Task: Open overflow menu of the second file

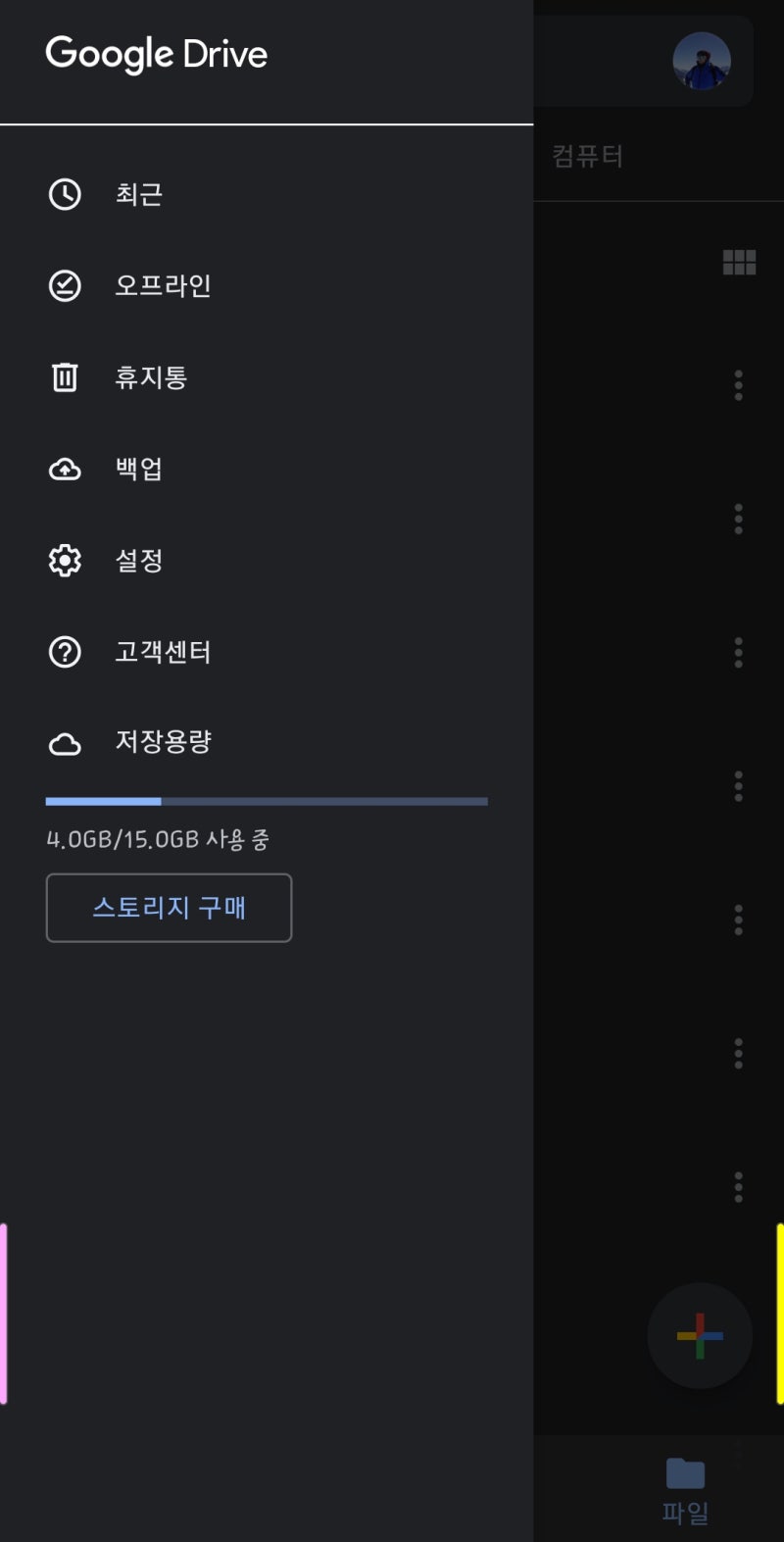Action: pyautogui.click(x=738, y=520)
